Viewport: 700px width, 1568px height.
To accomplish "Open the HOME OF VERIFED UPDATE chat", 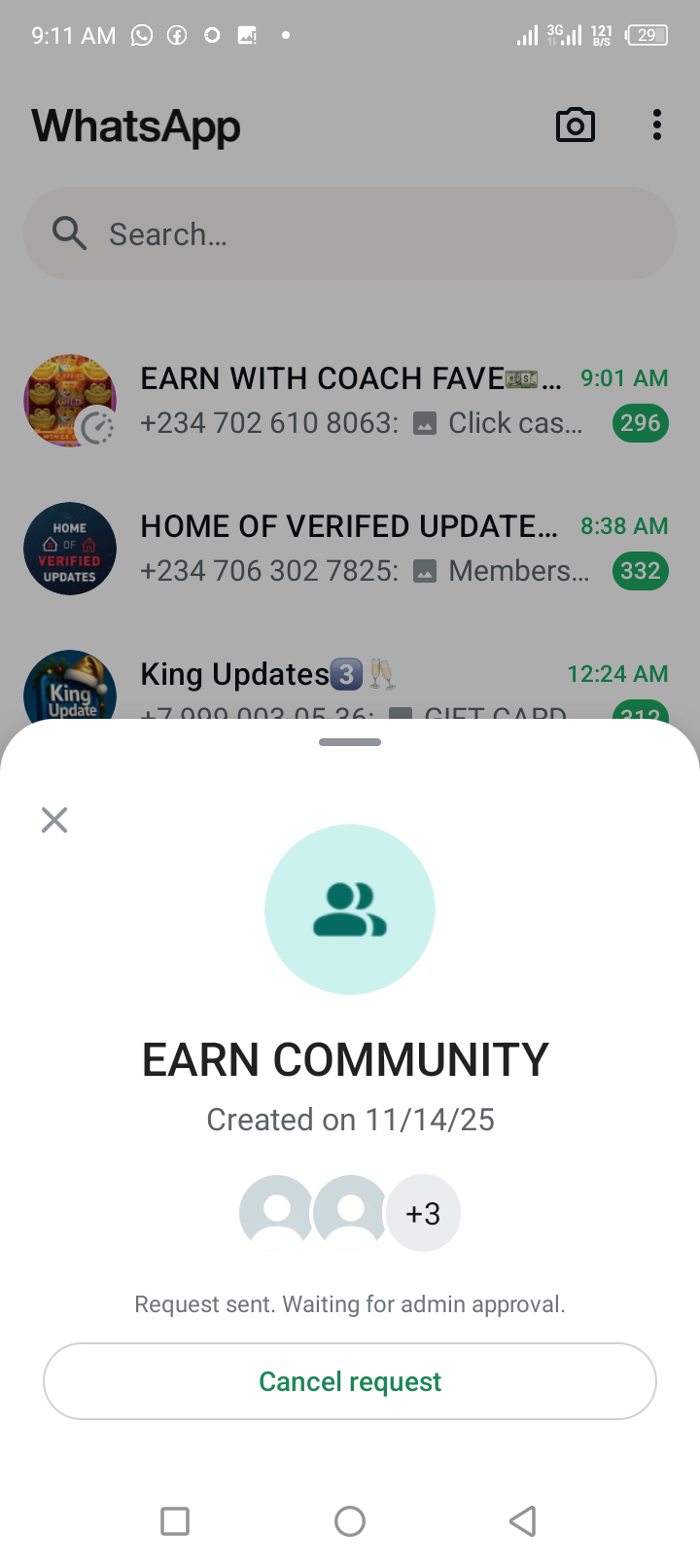I will (x=350, y=549).
